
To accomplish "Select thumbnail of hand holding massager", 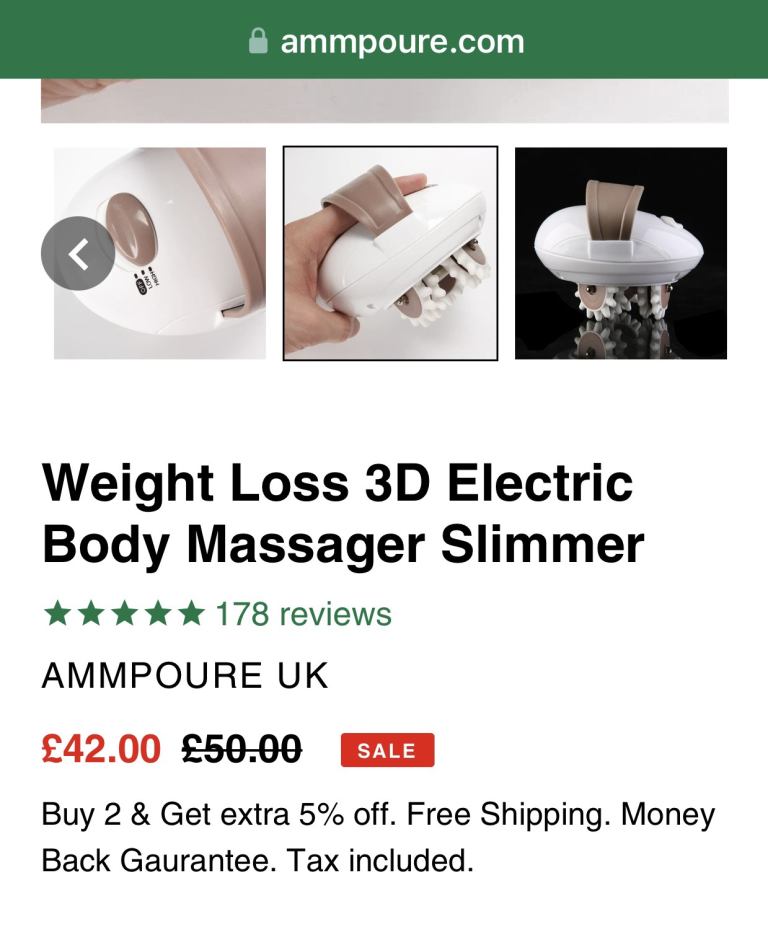I will click(x=390, y=253).
